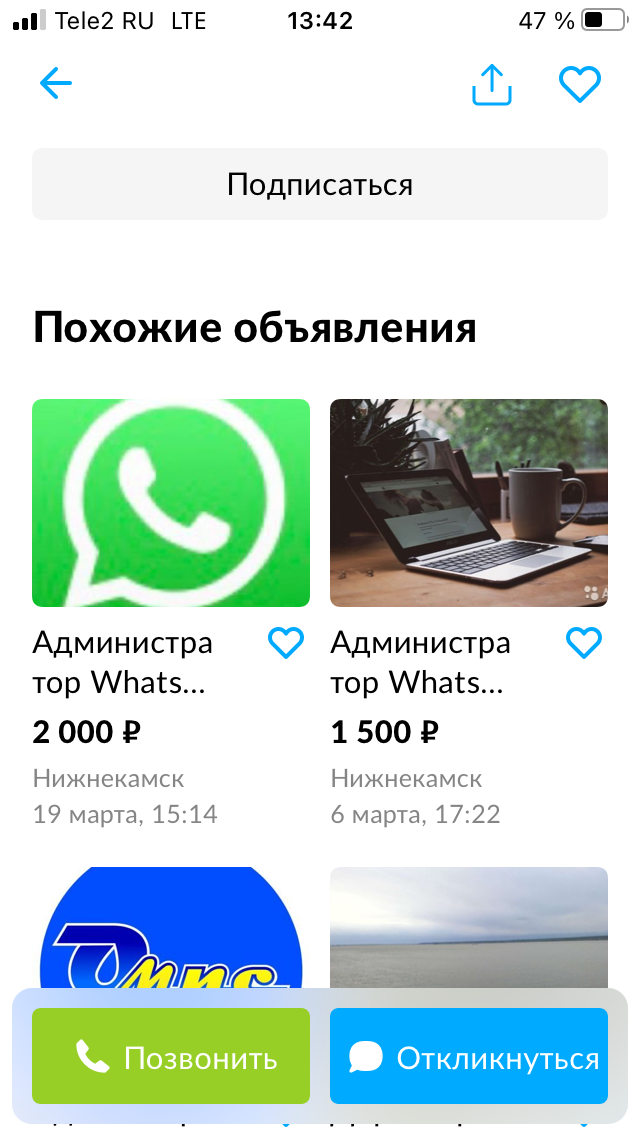Share this listing
Viewport: 640px width, 1136px height.
pyautogui.click(x=491, y=85)
